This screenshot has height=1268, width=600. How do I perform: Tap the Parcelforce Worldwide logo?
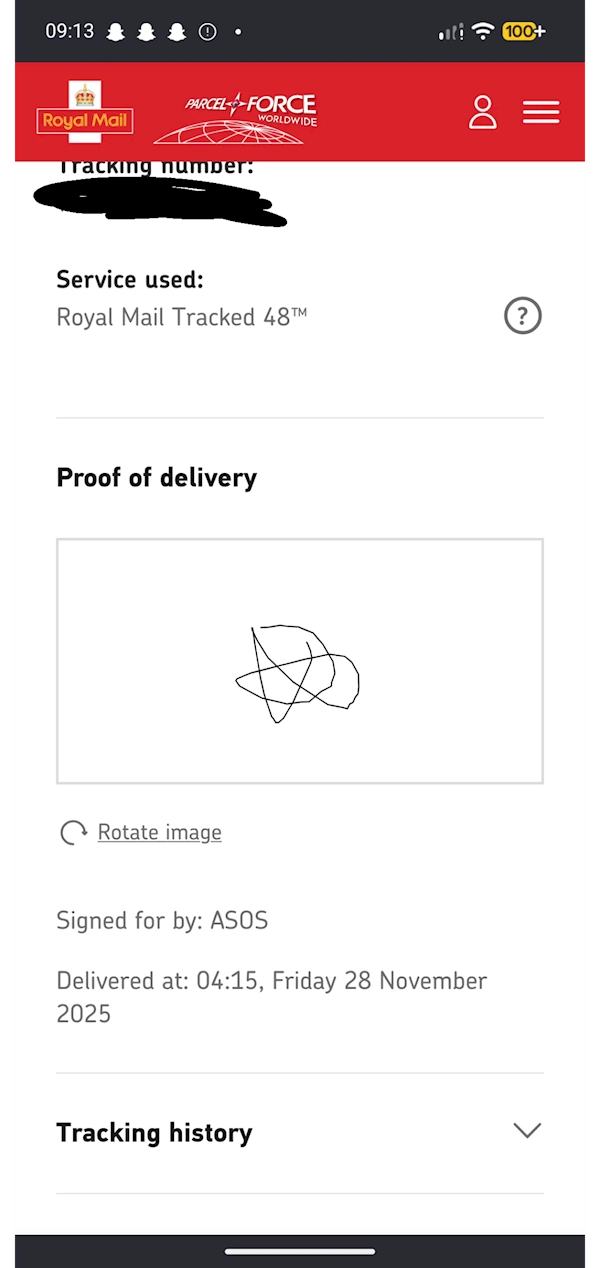236,117
